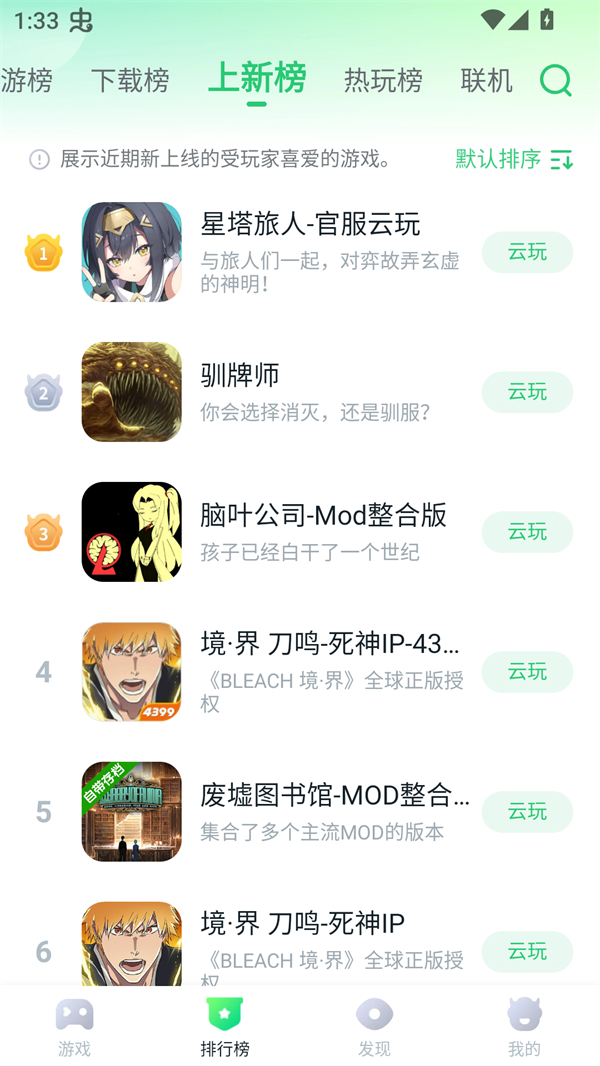This screenshot has width=600, height=1066.
Task: Open the search icon in the top bar
Action: (x=555, y=80)
